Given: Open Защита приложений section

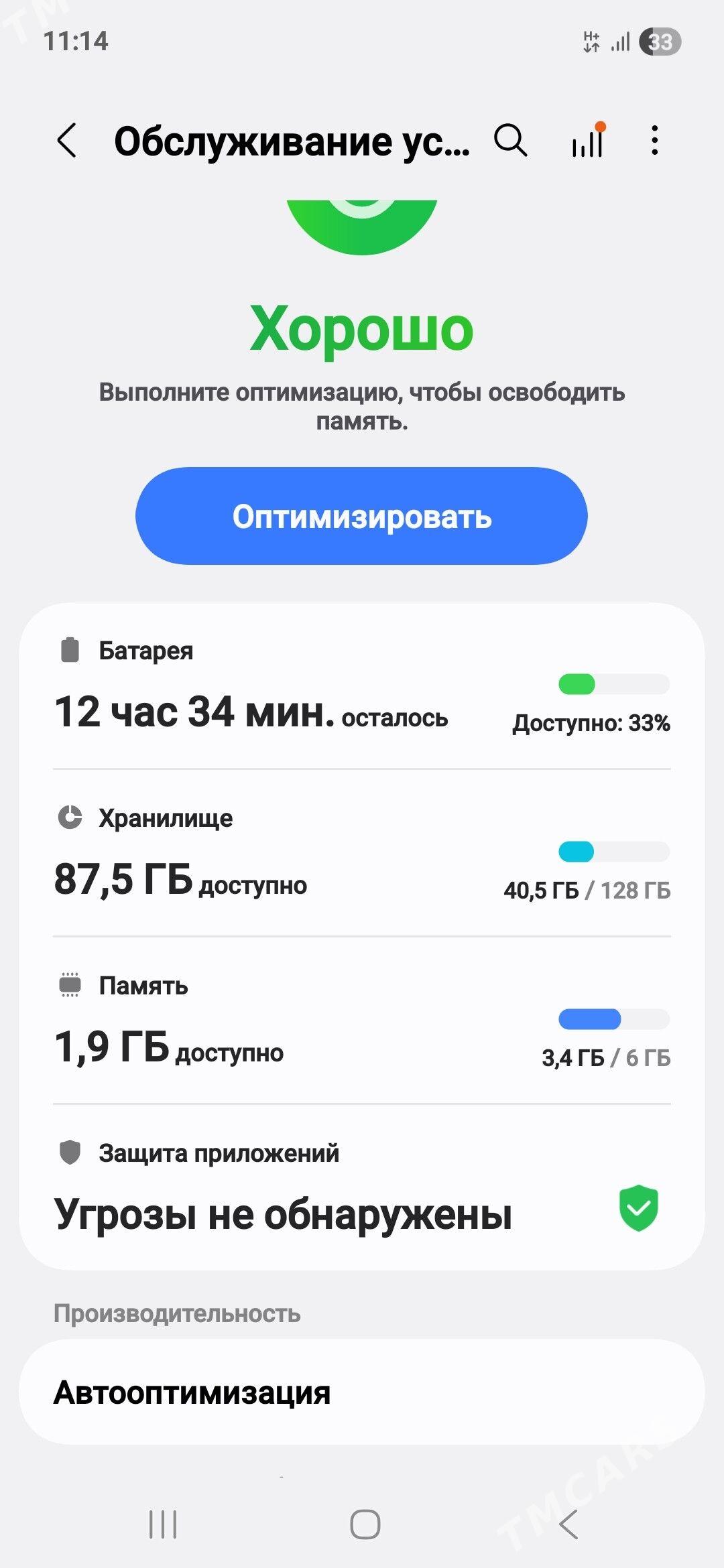Looking at the screenshot, I should 362,1189.
